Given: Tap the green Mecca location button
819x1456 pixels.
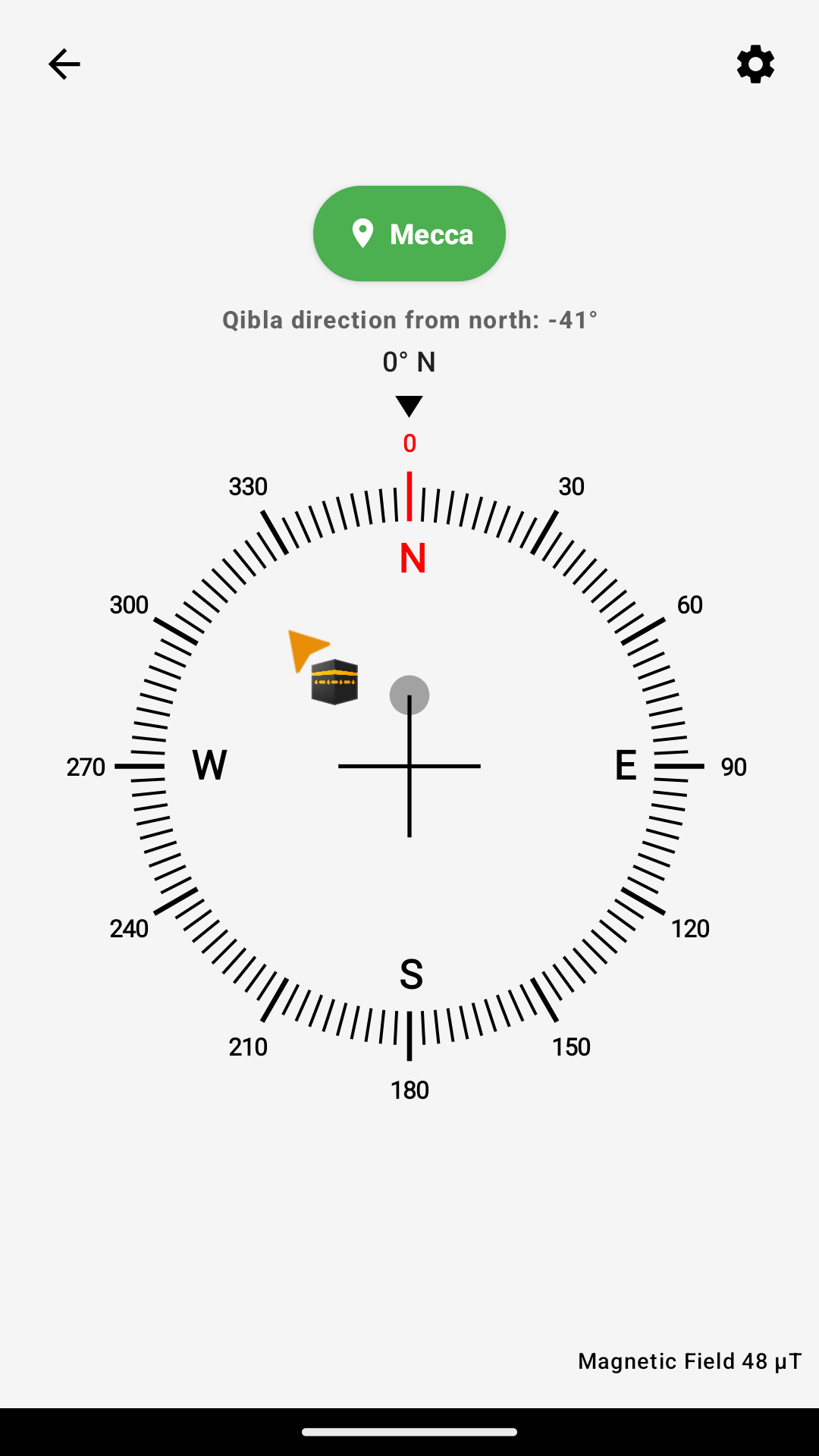Looking at the screenshot, I should (x=409, y=234).
